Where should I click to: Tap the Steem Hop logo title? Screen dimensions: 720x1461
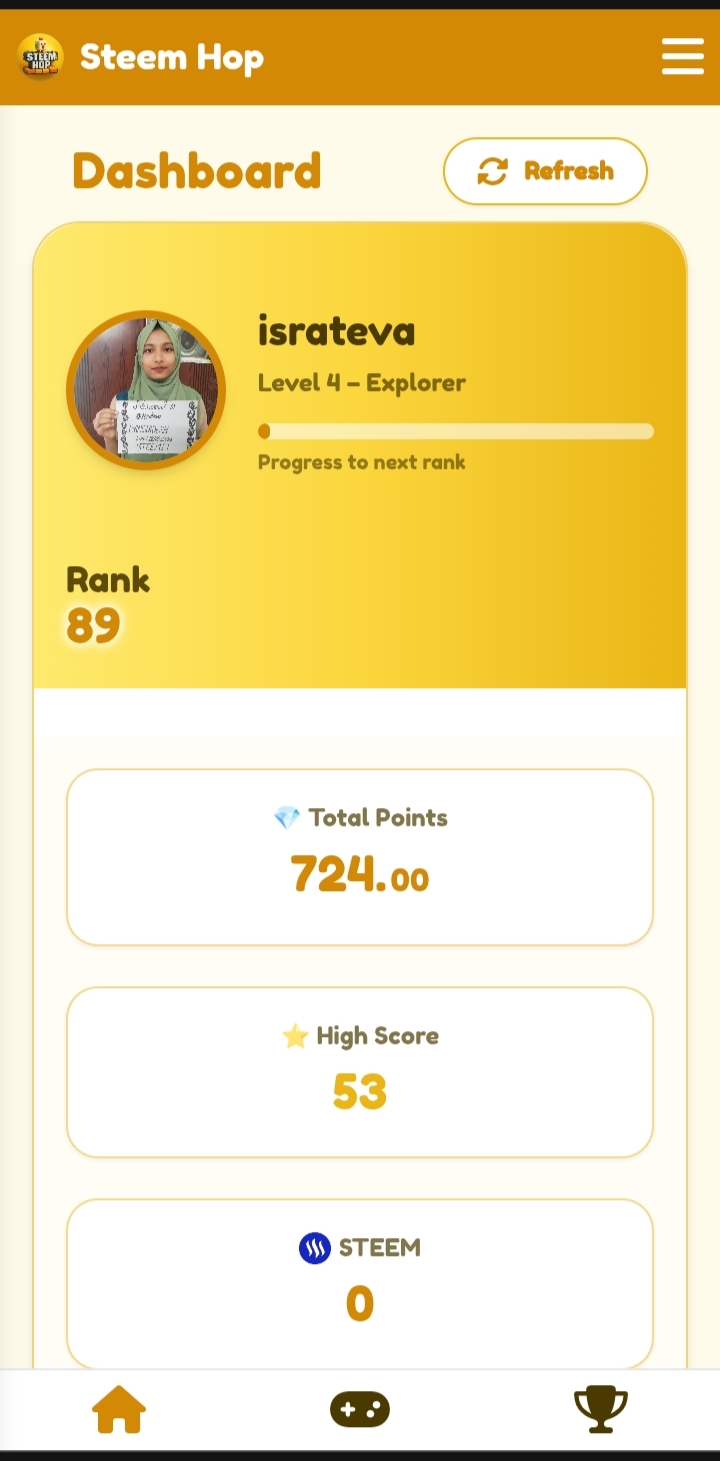point(142,57)
